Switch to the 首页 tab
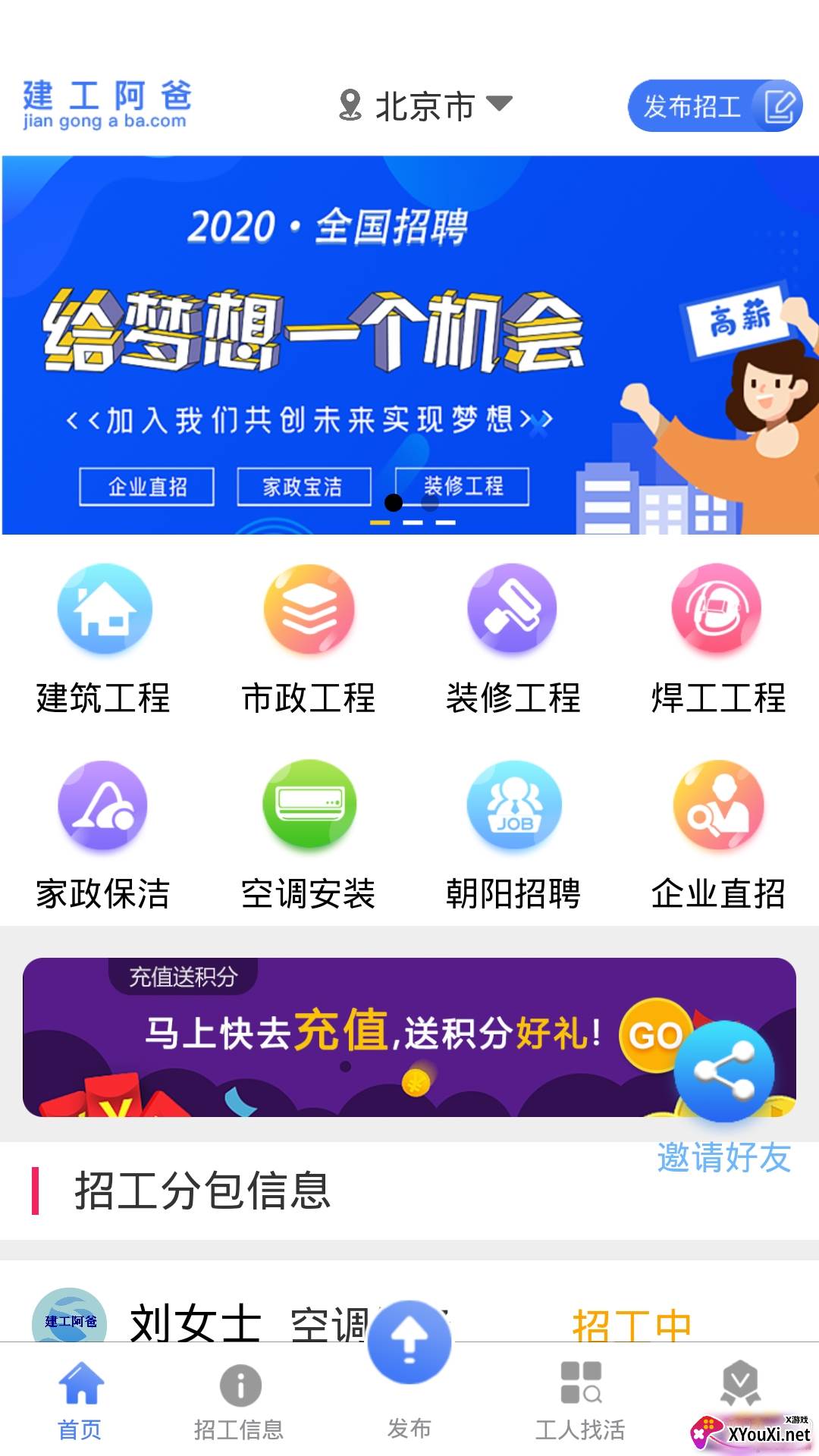This screenshot has height=1456, width=819. click(81, 1403)
